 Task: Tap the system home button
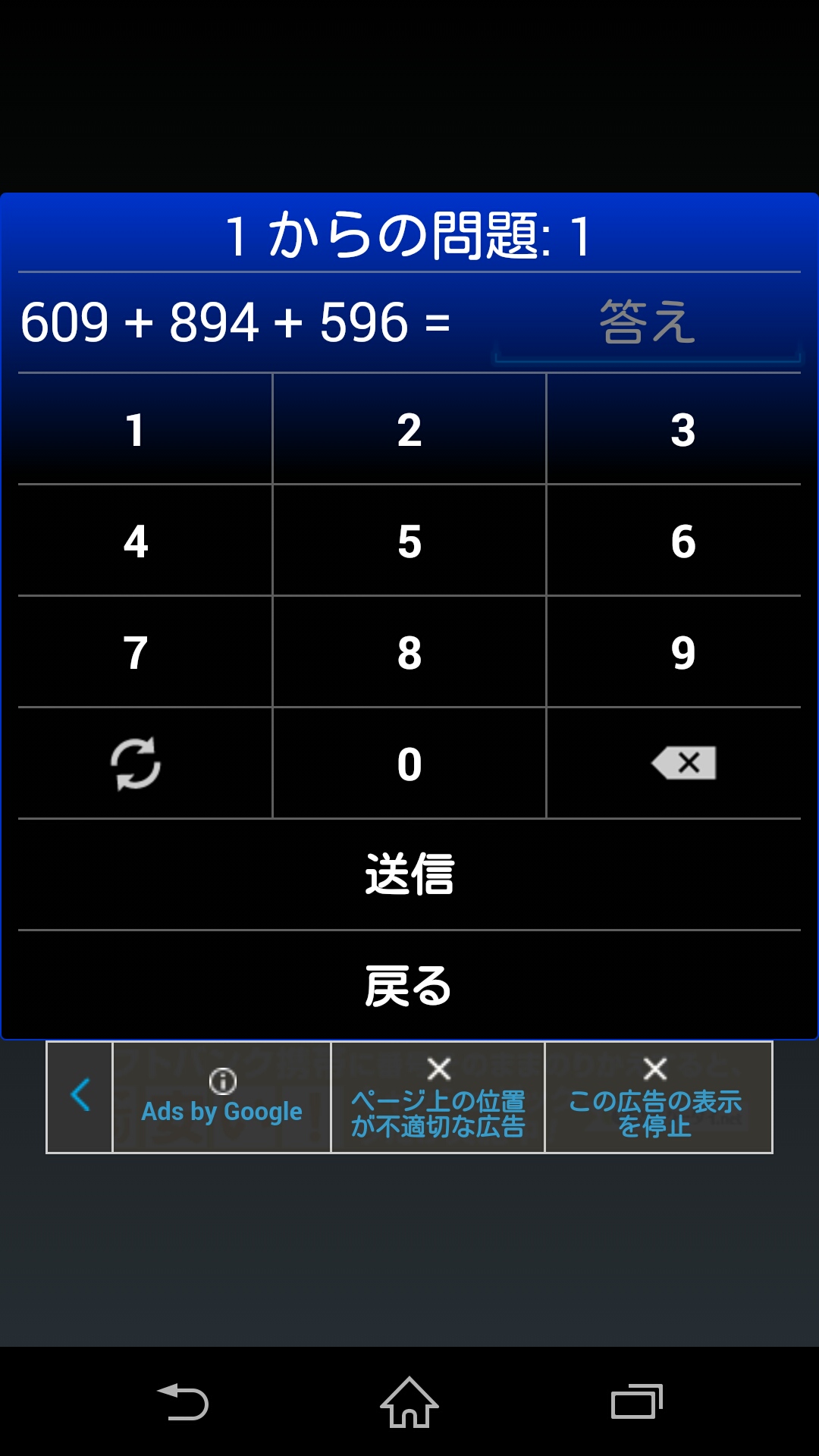point(409,1402)
